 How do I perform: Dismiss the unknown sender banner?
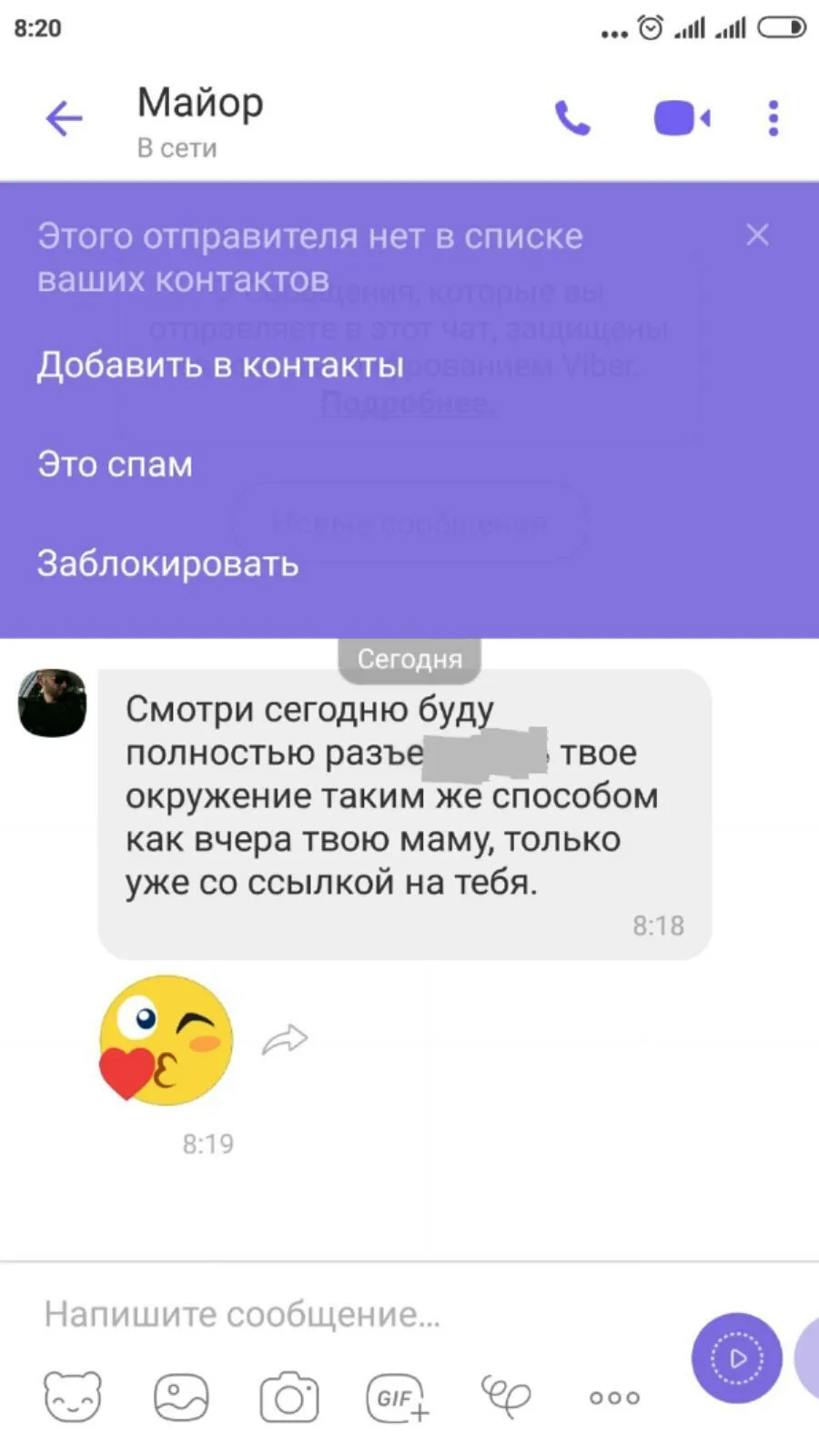click(x=757, y=235)
